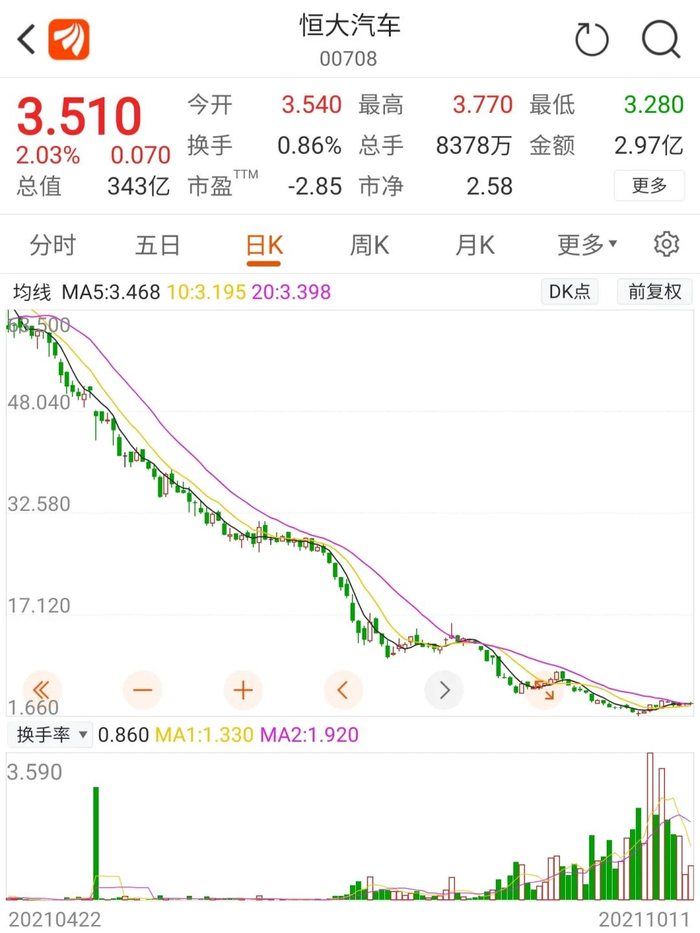Open the 换手率 indicator dropdown
The image size is (700, 933).
coord(52,735)
